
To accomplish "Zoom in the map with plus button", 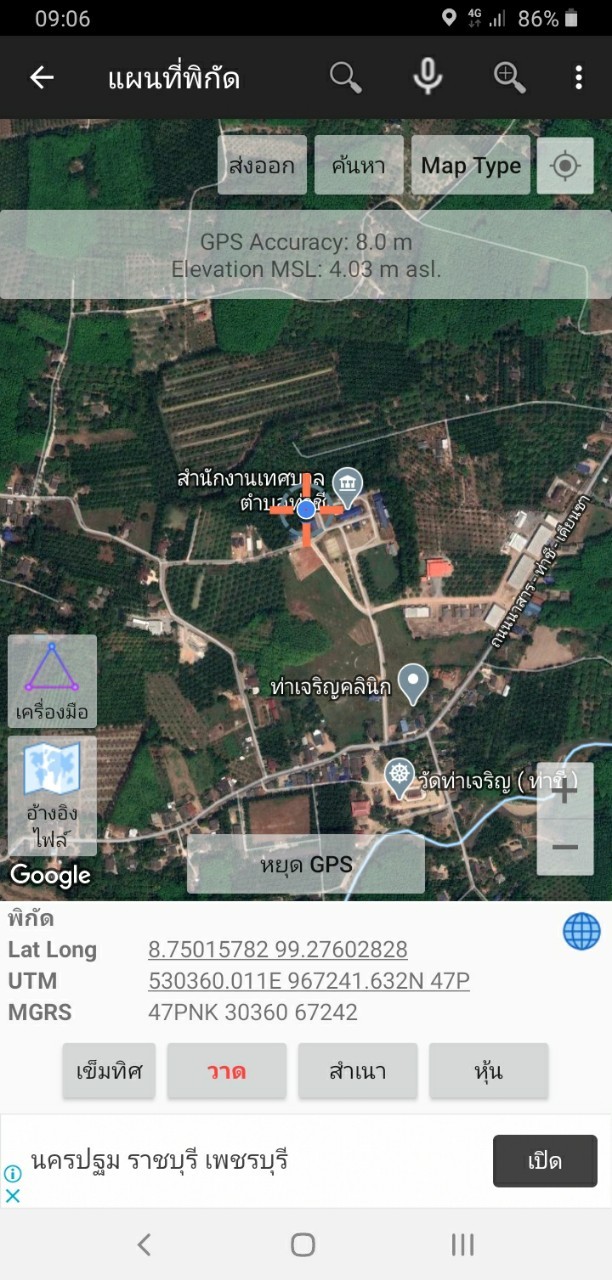I will tap(565, 791).
